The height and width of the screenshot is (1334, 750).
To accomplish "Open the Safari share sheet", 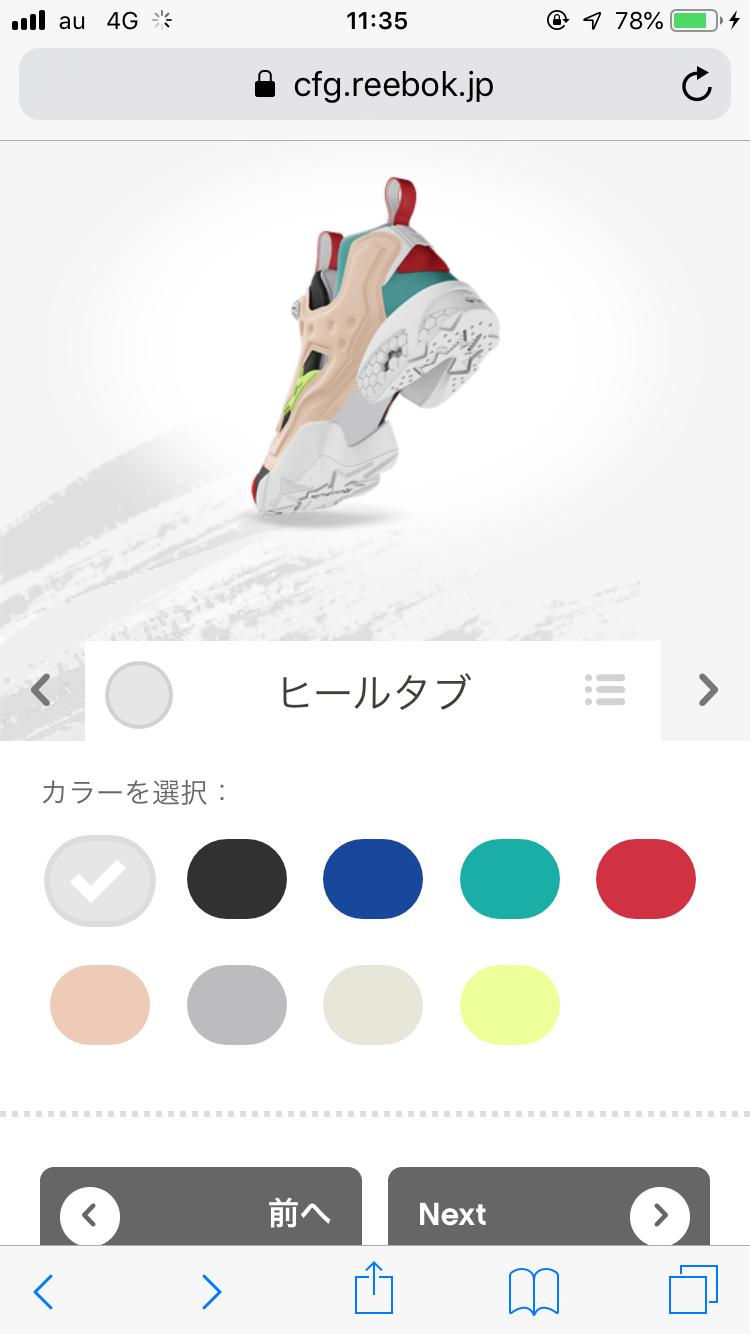I will (x=374, y=1289).
